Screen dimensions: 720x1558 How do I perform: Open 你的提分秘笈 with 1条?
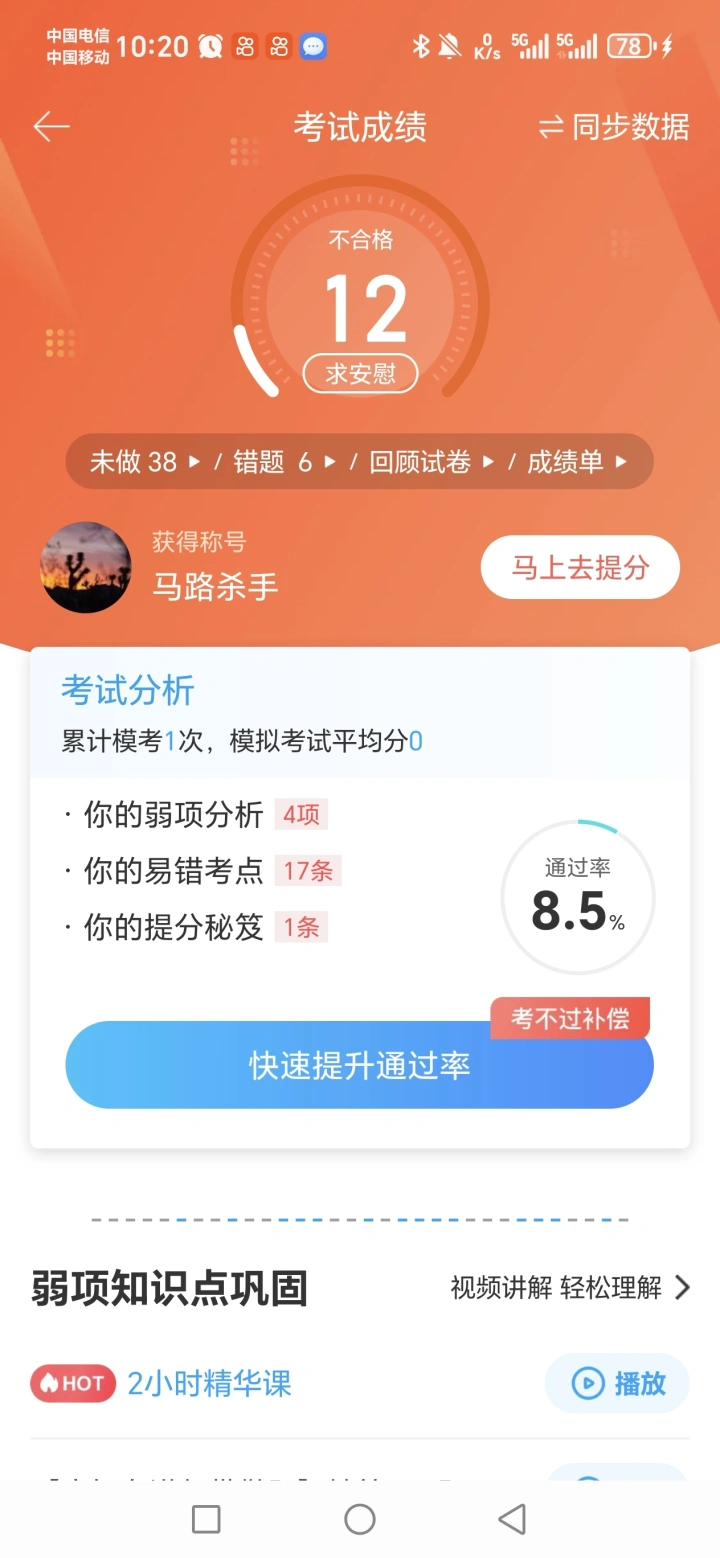click(x=195, y=927)
